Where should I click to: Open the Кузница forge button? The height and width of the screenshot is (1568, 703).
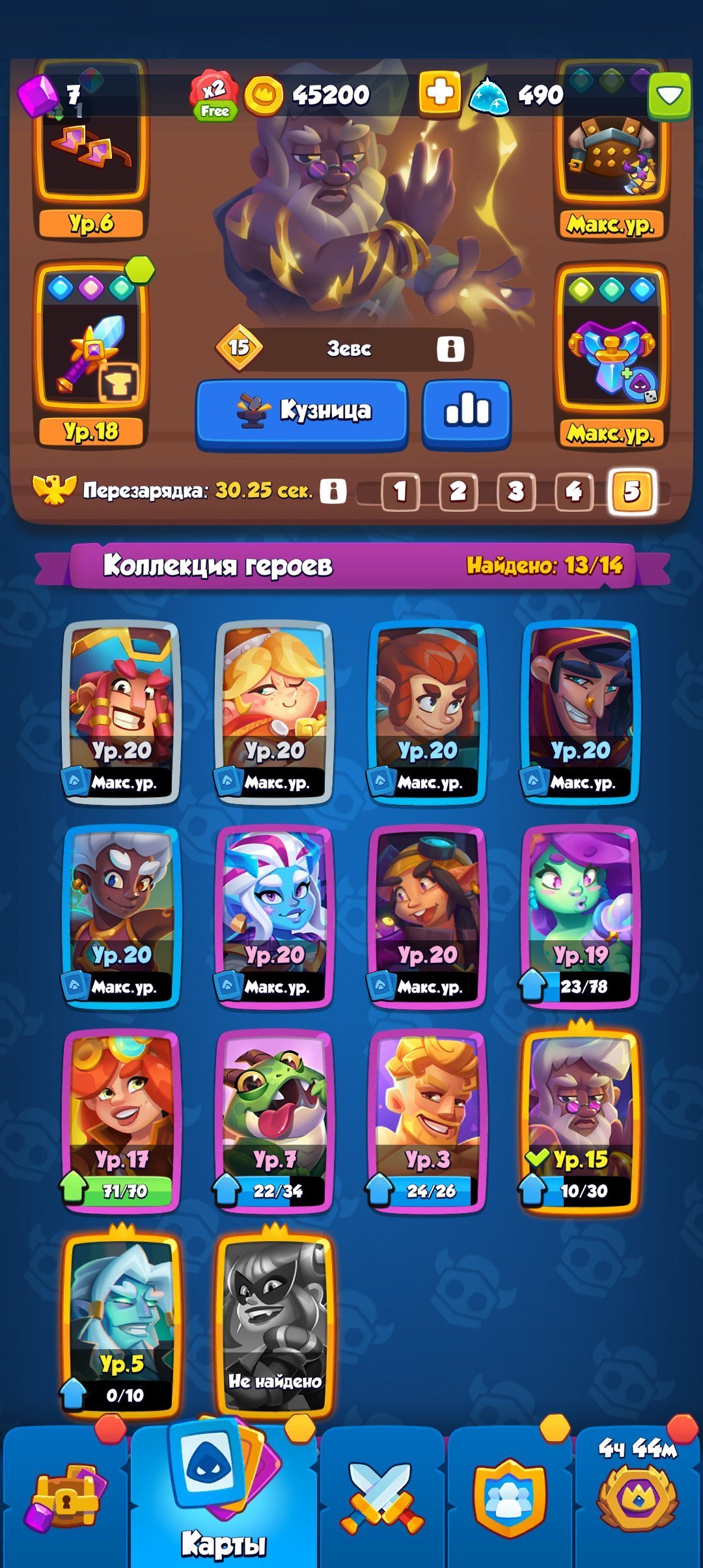point(302,414)
